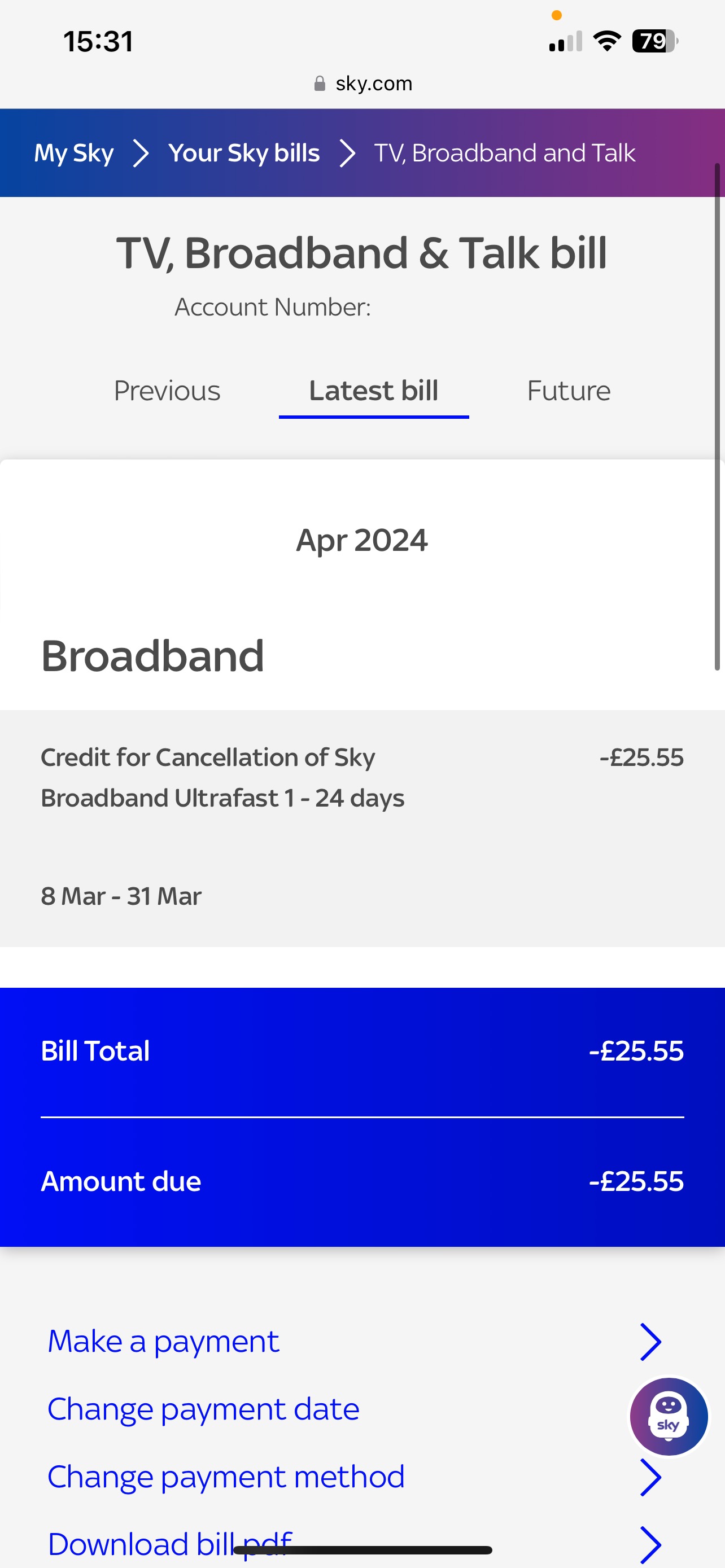Open Make a payment
This screenshot has width=725, height=1568.
(163, 1342)
